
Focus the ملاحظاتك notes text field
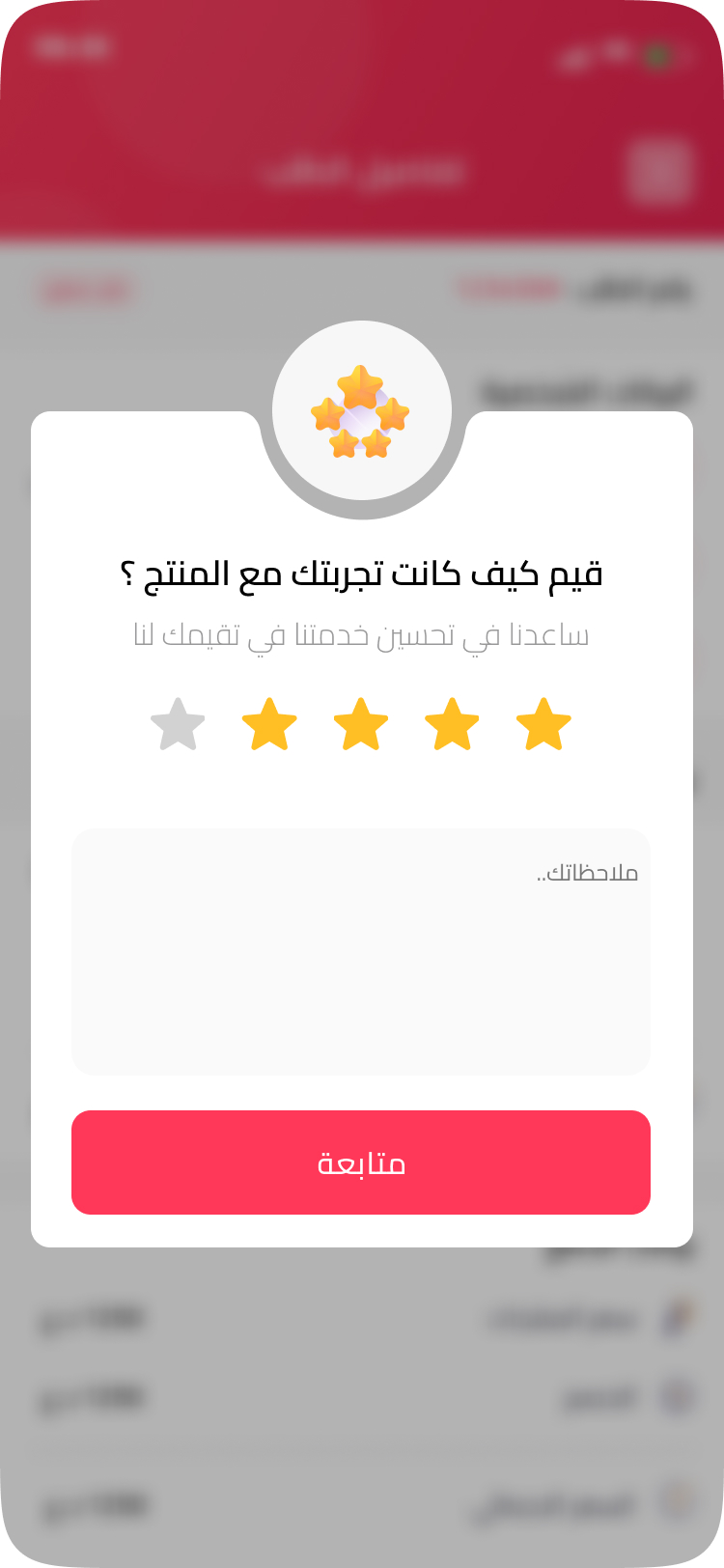361,951
